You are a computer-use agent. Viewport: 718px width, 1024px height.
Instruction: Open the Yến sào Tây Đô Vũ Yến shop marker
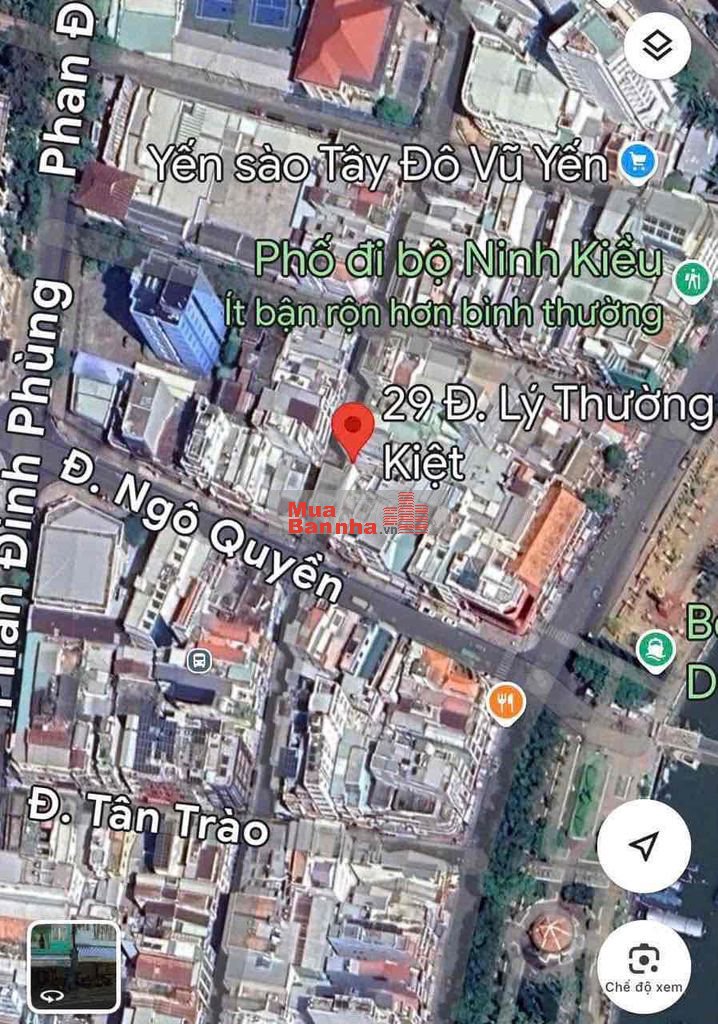pos(637,160)
